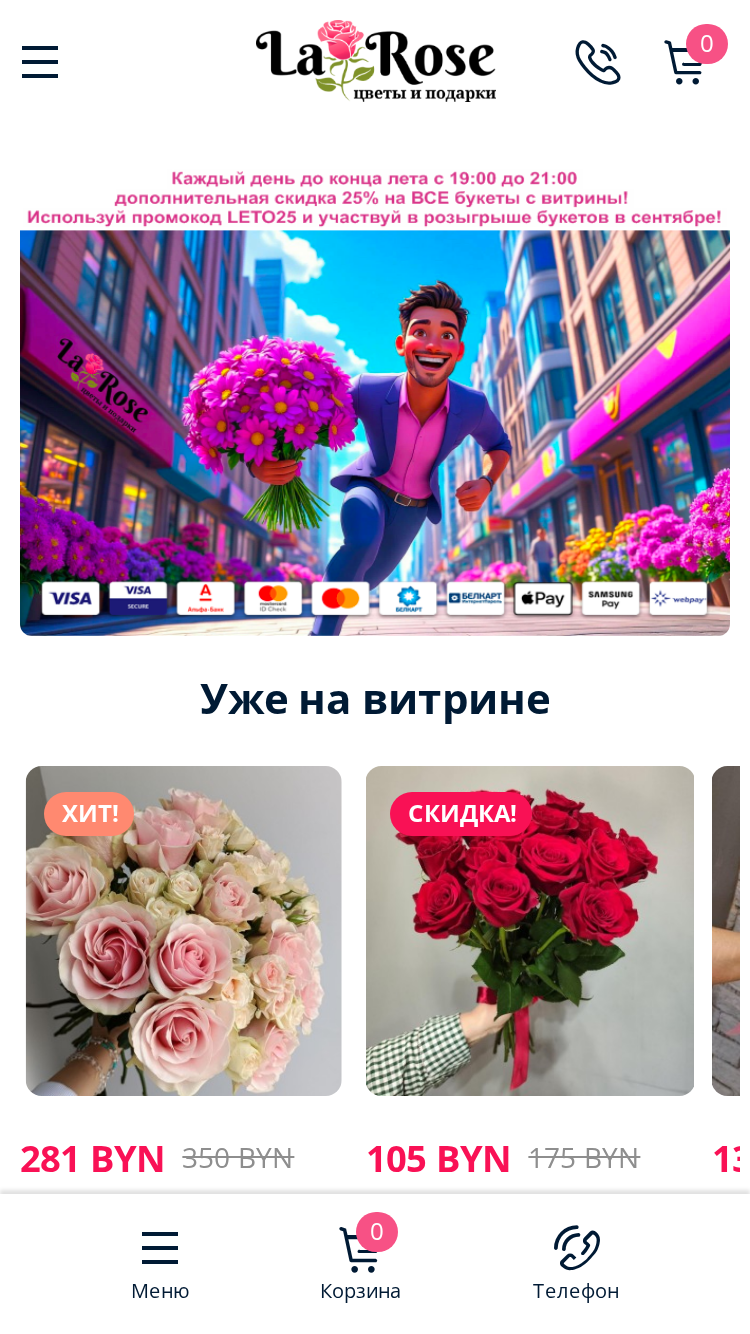Choose Телефон in the bottom bar
This screenshot has width=750, height=1334.
click(576, 1265)
